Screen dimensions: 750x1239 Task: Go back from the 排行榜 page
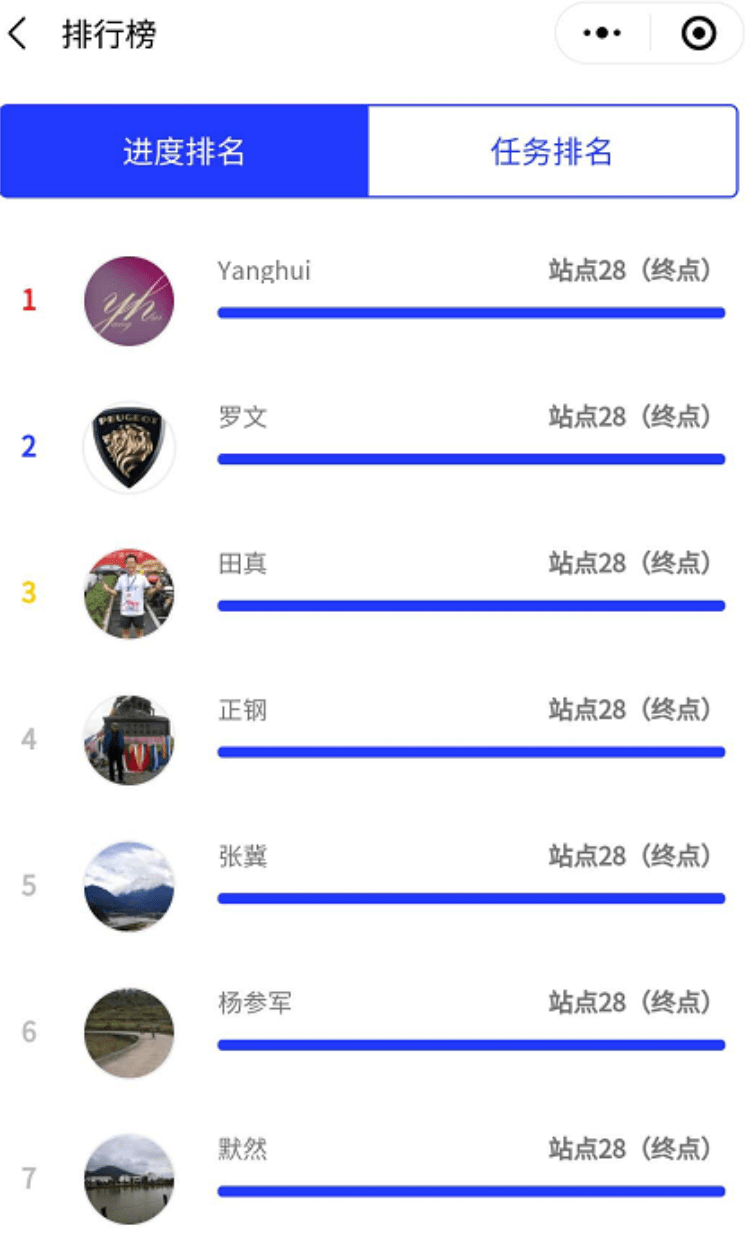(x=18, y=34)
